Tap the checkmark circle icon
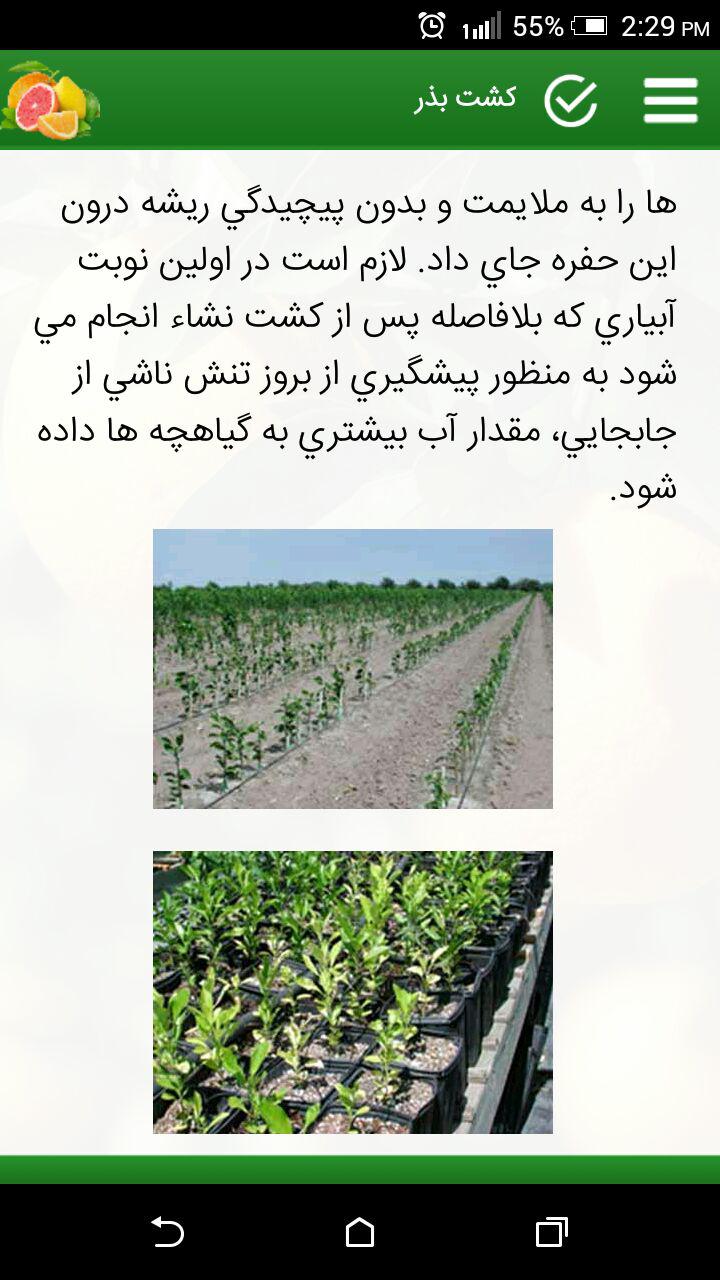This screenshot has width=720, height=1280. click(x=570, y=100)
